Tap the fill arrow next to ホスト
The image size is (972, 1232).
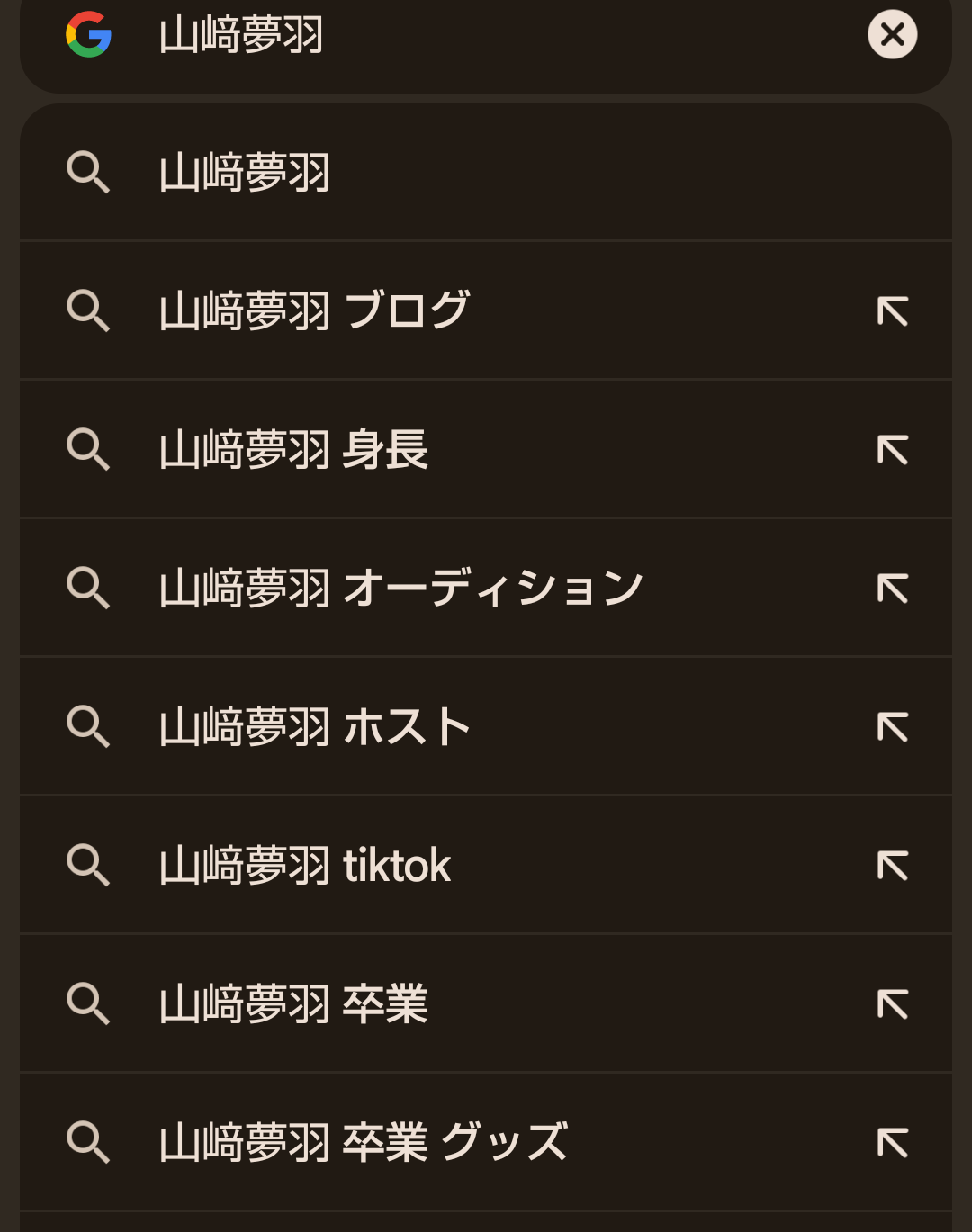coord(892,727)
